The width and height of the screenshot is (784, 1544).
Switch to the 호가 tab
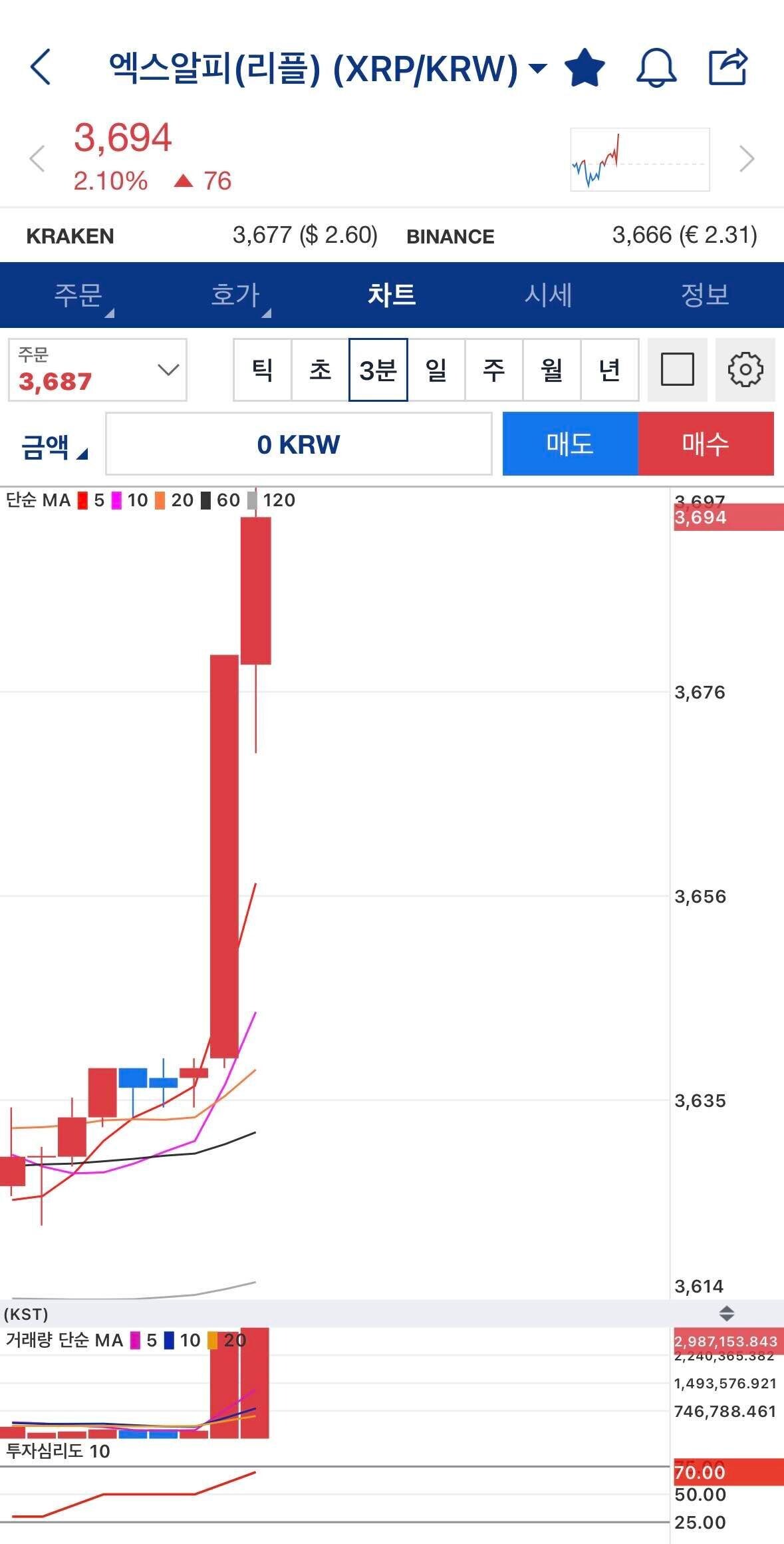click(x=237, y=296)
